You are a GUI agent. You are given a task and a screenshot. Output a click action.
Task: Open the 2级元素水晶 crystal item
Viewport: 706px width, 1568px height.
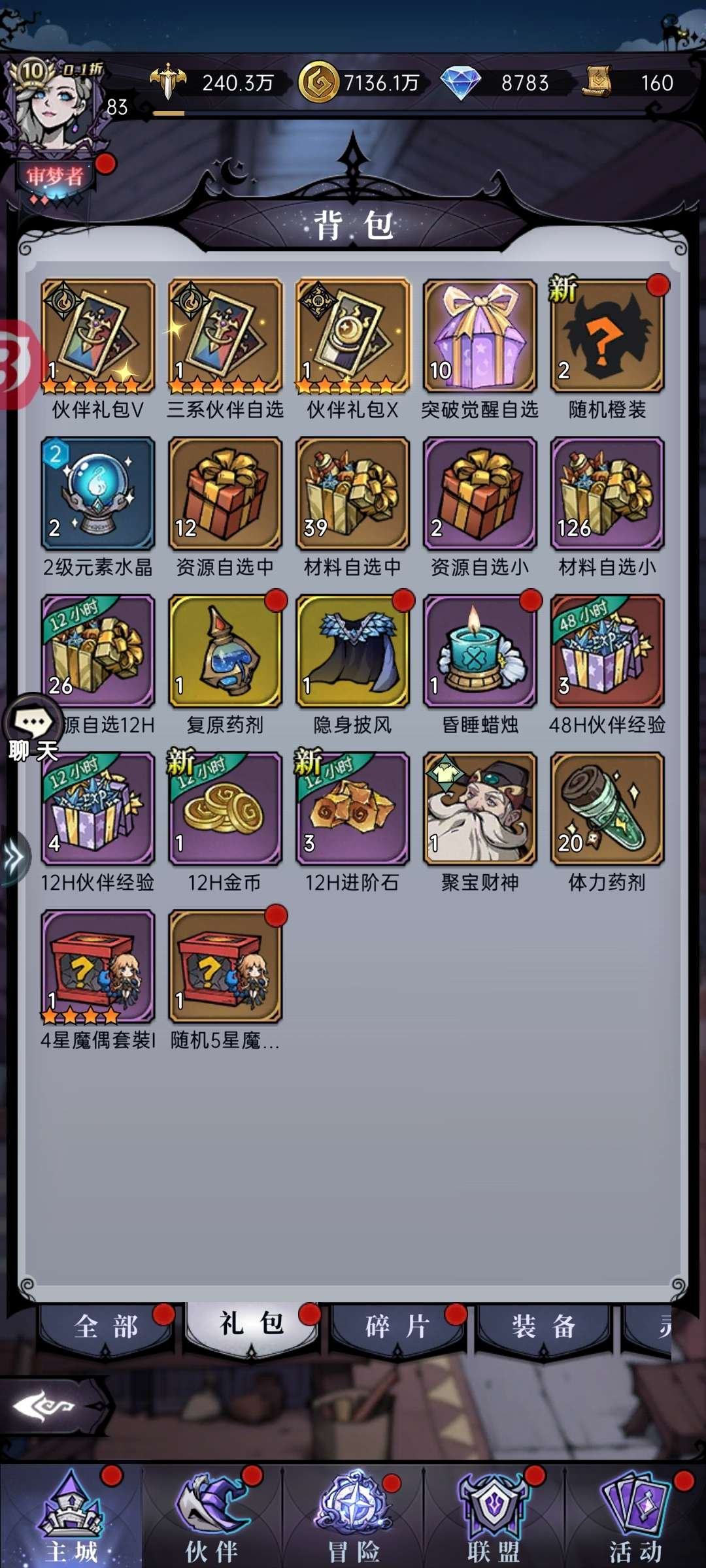click(x=98, y=493)
